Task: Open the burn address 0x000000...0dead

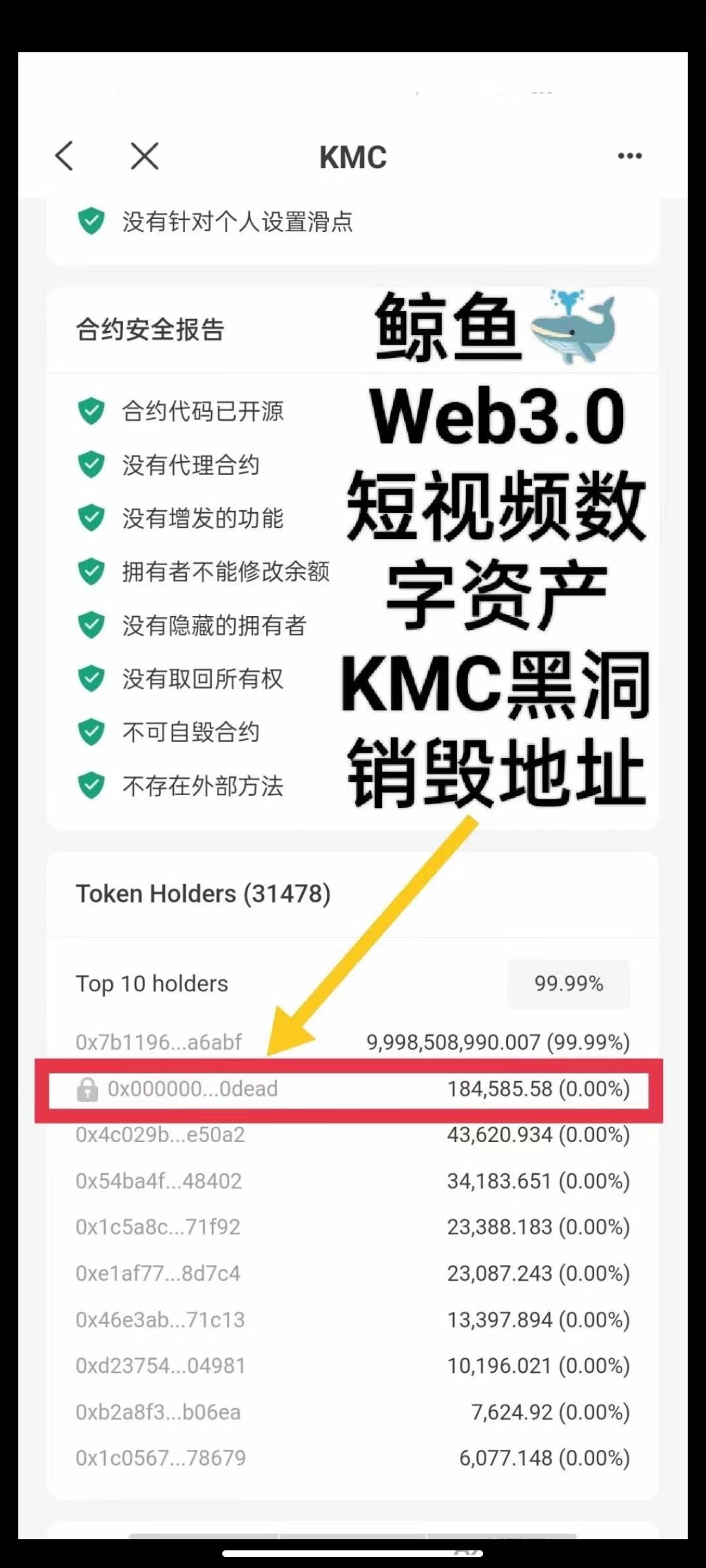Action: point(193,1088)
